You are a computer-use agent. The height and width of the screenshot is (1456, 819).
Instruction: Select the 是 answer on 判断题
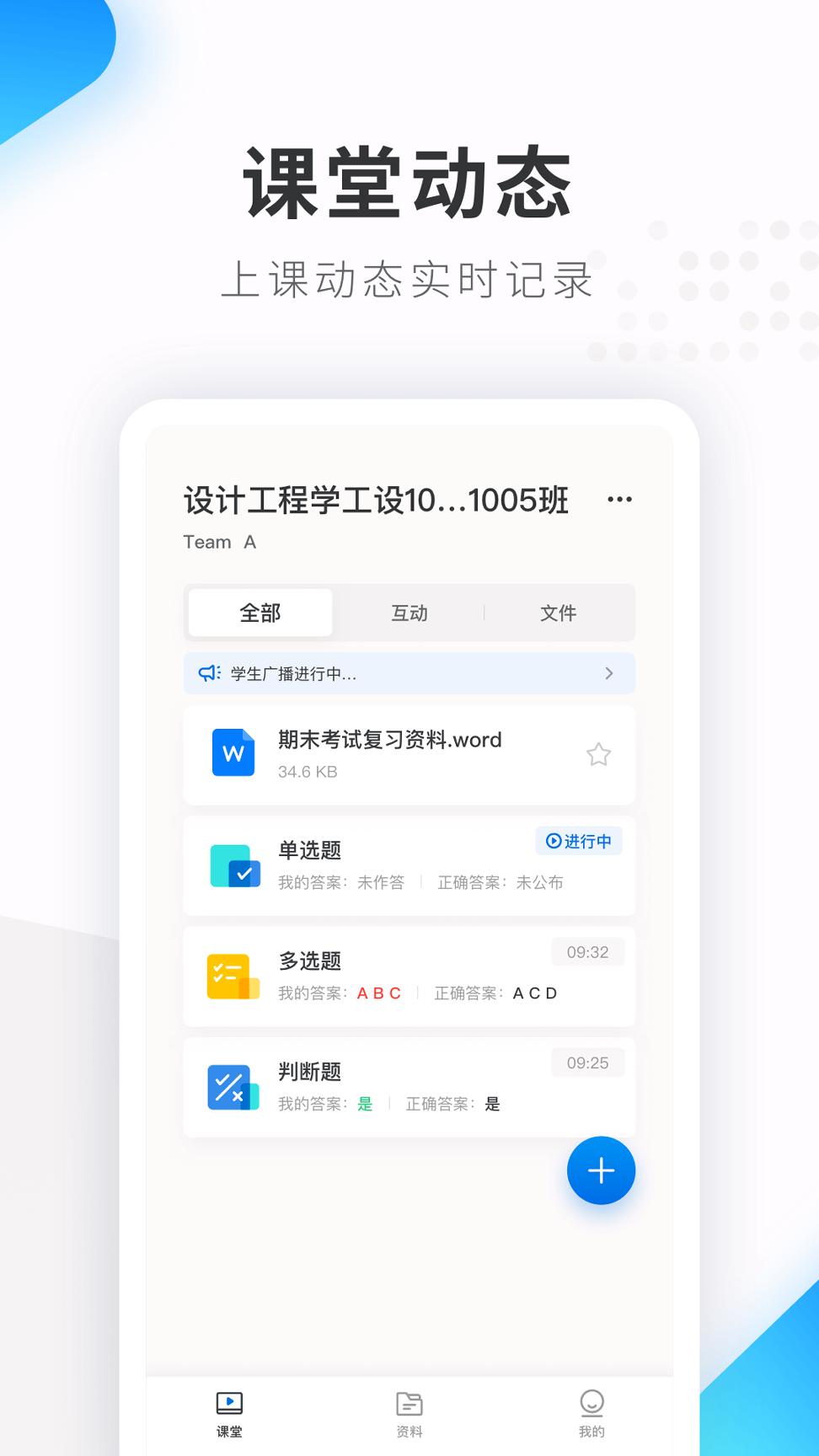(x=365, y=1104)
